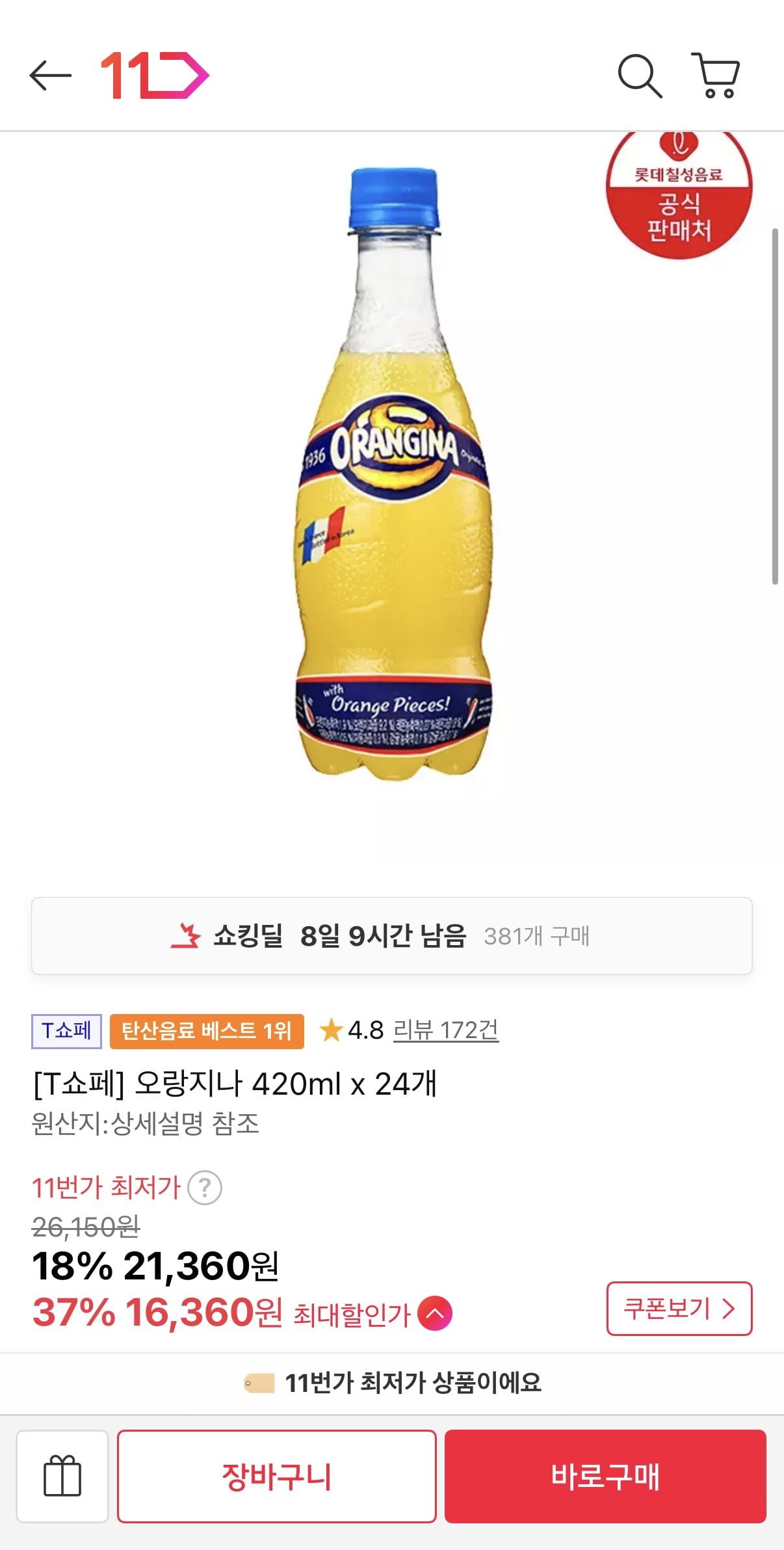Buy now with 바로구매

tap(605, 1476)
